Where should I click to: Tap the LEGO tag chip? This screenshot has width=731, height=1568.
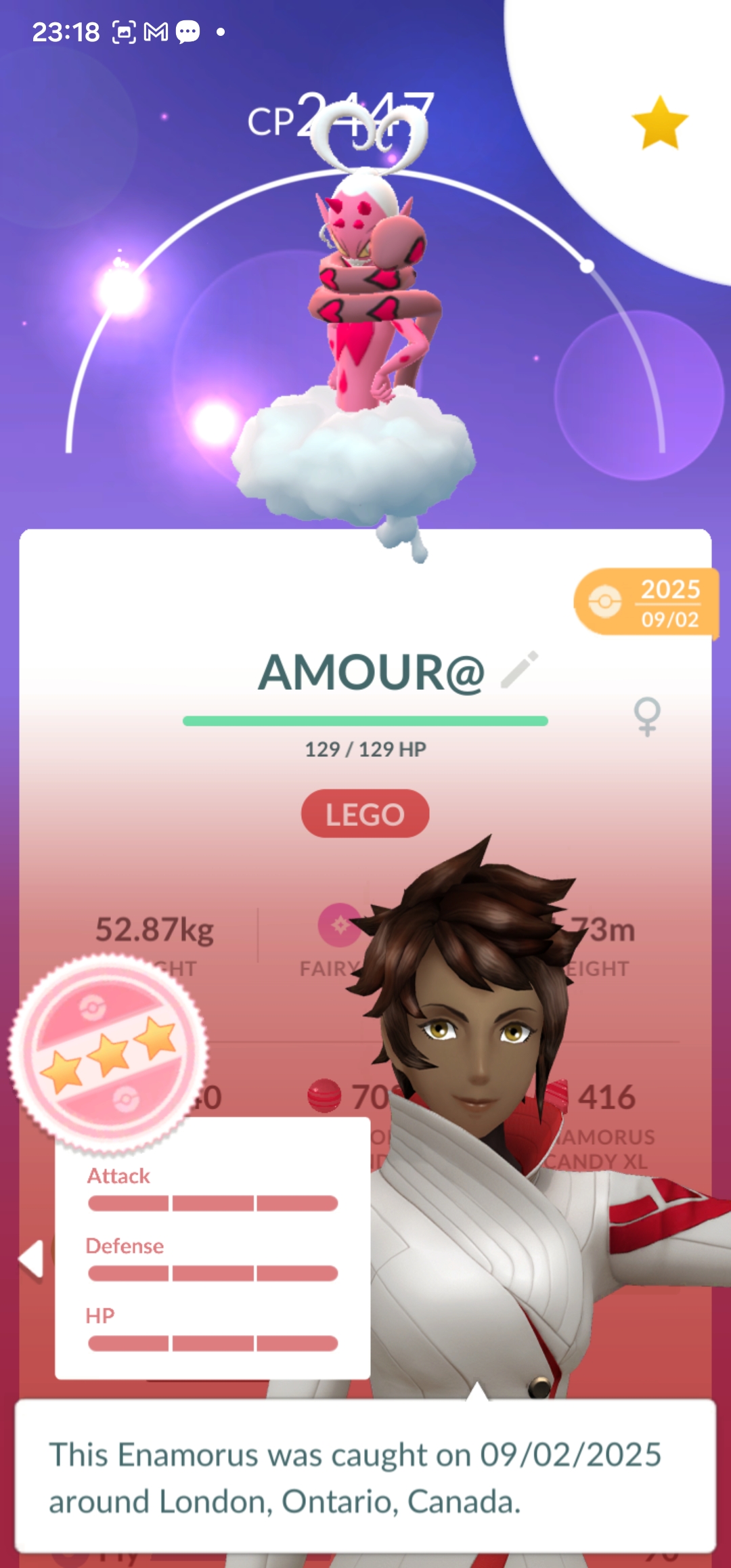(365, 814)
